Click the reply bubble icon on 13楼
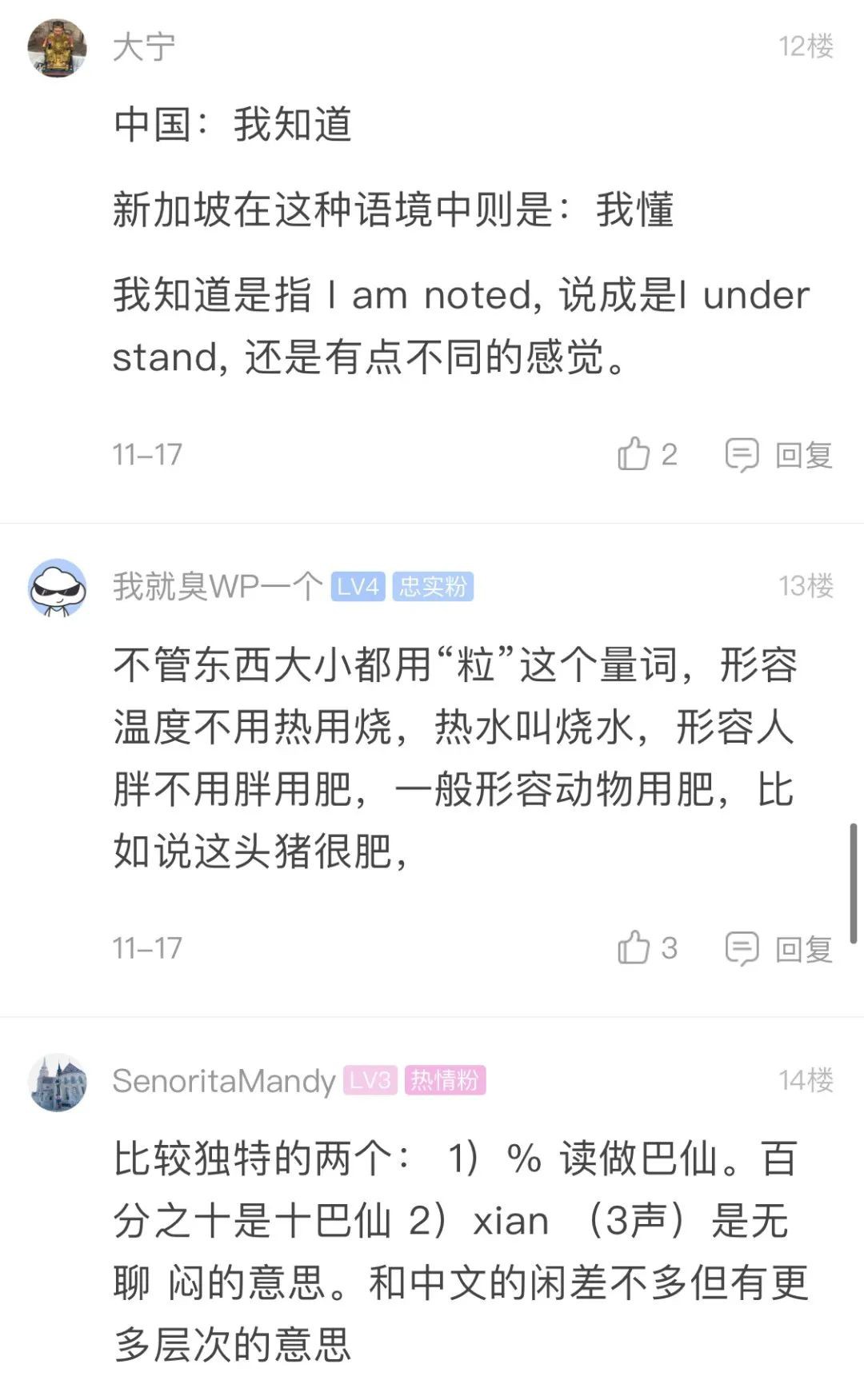The image size is (864, 1400). click(x=742, y=948)
